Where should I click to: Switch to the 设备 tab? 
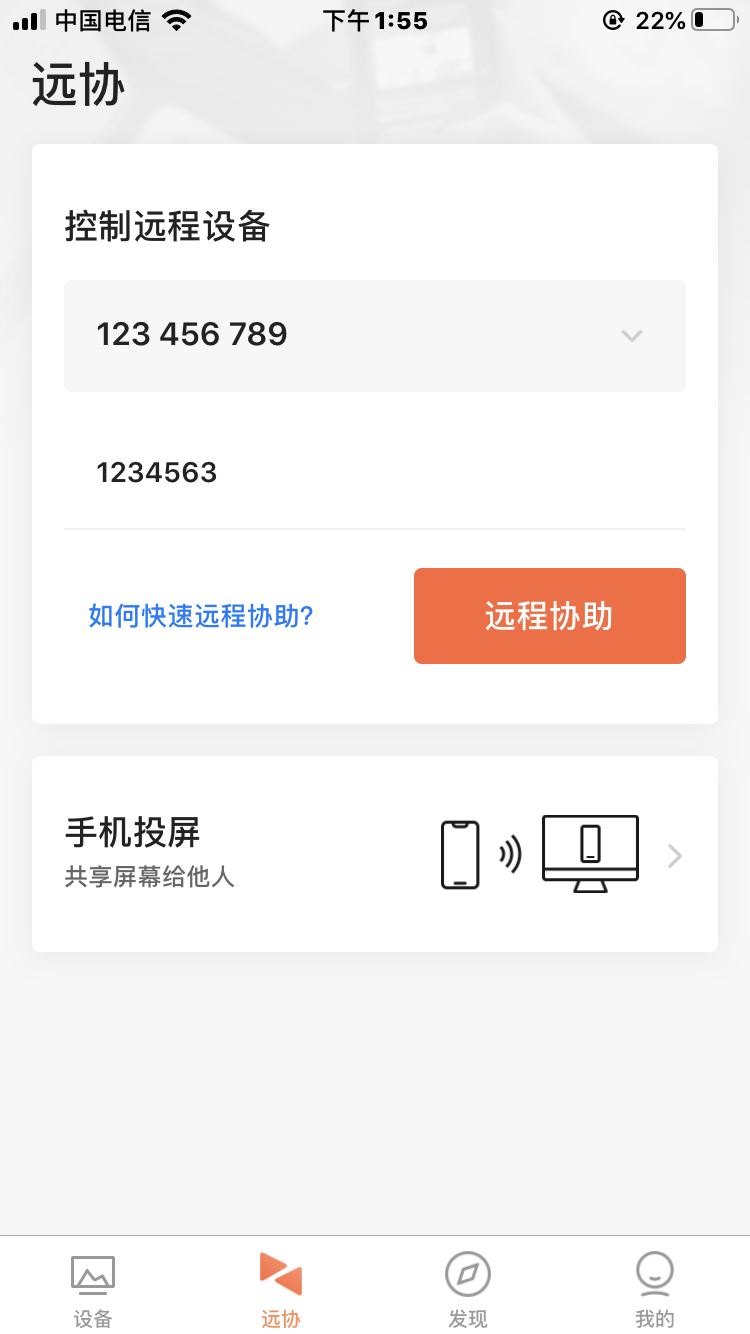point(93,1290)
